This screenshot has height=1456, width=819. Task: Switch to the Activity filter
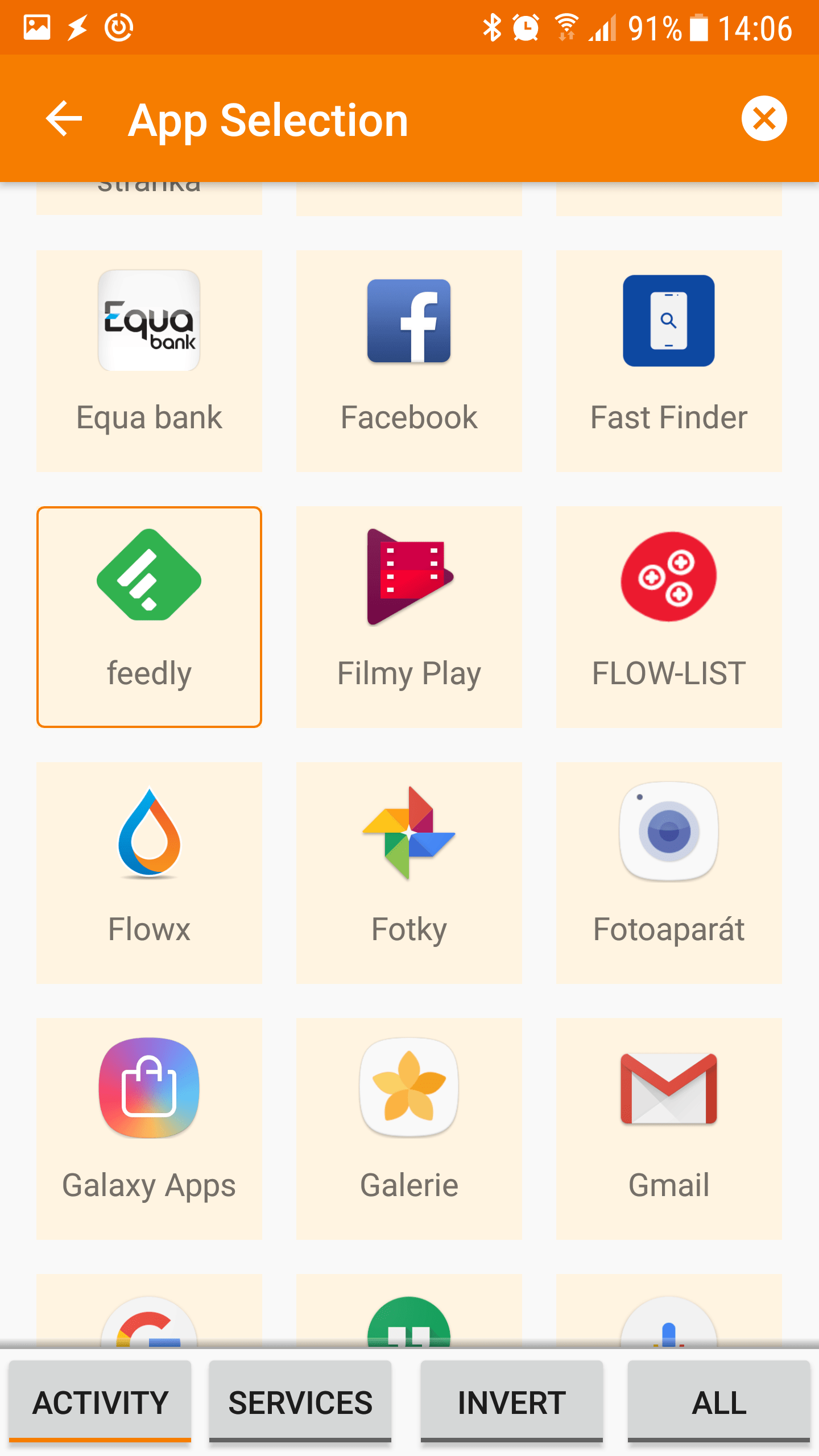[100, 1402]
